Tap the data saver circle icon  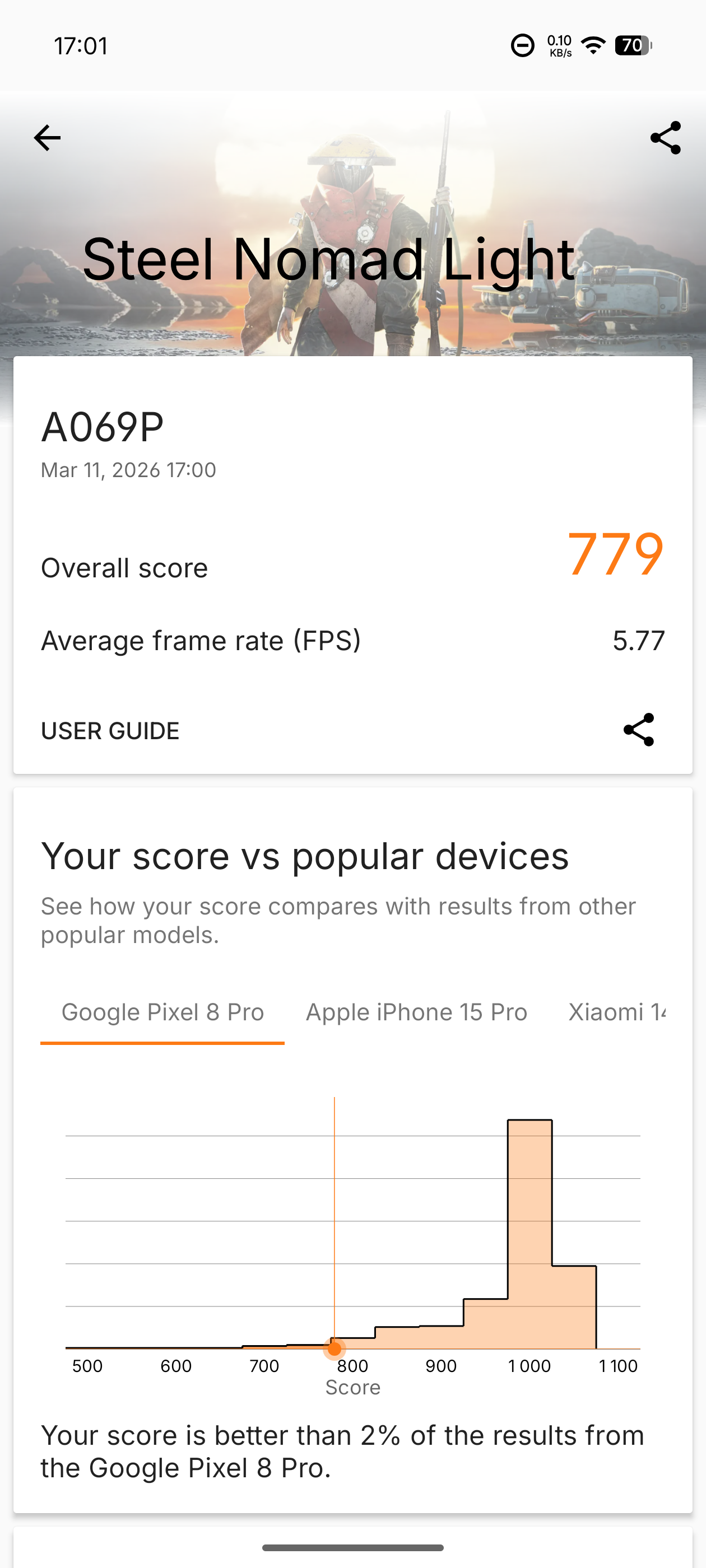pos(523,46)
